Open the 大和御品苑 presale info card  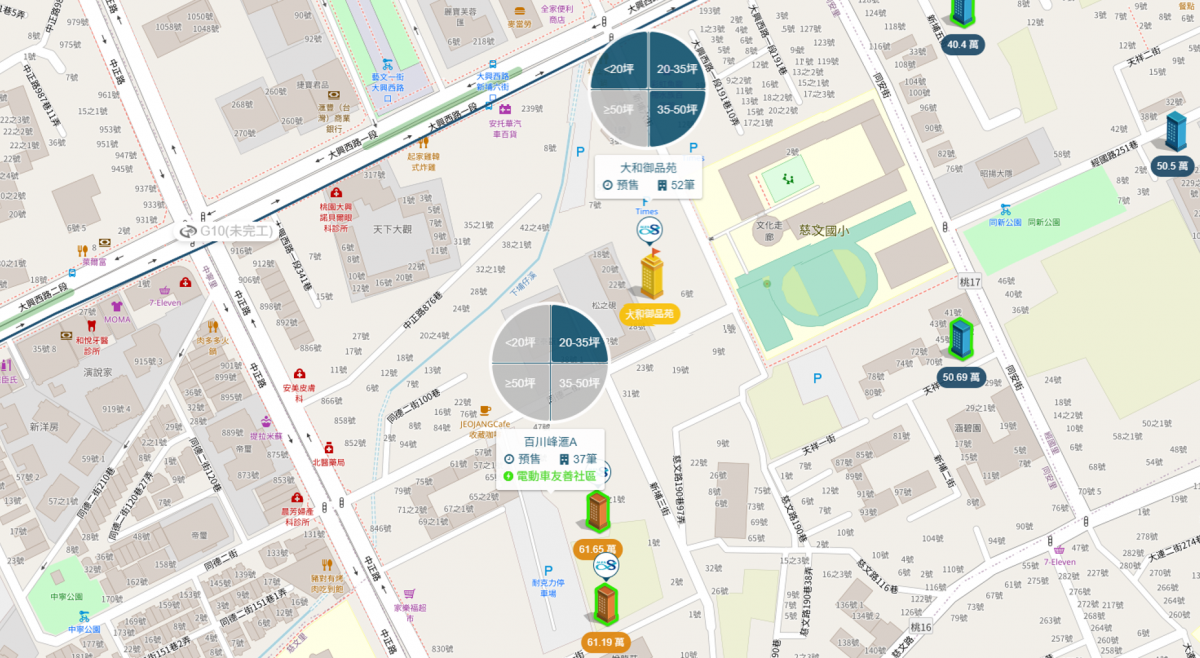click(648, 176)
